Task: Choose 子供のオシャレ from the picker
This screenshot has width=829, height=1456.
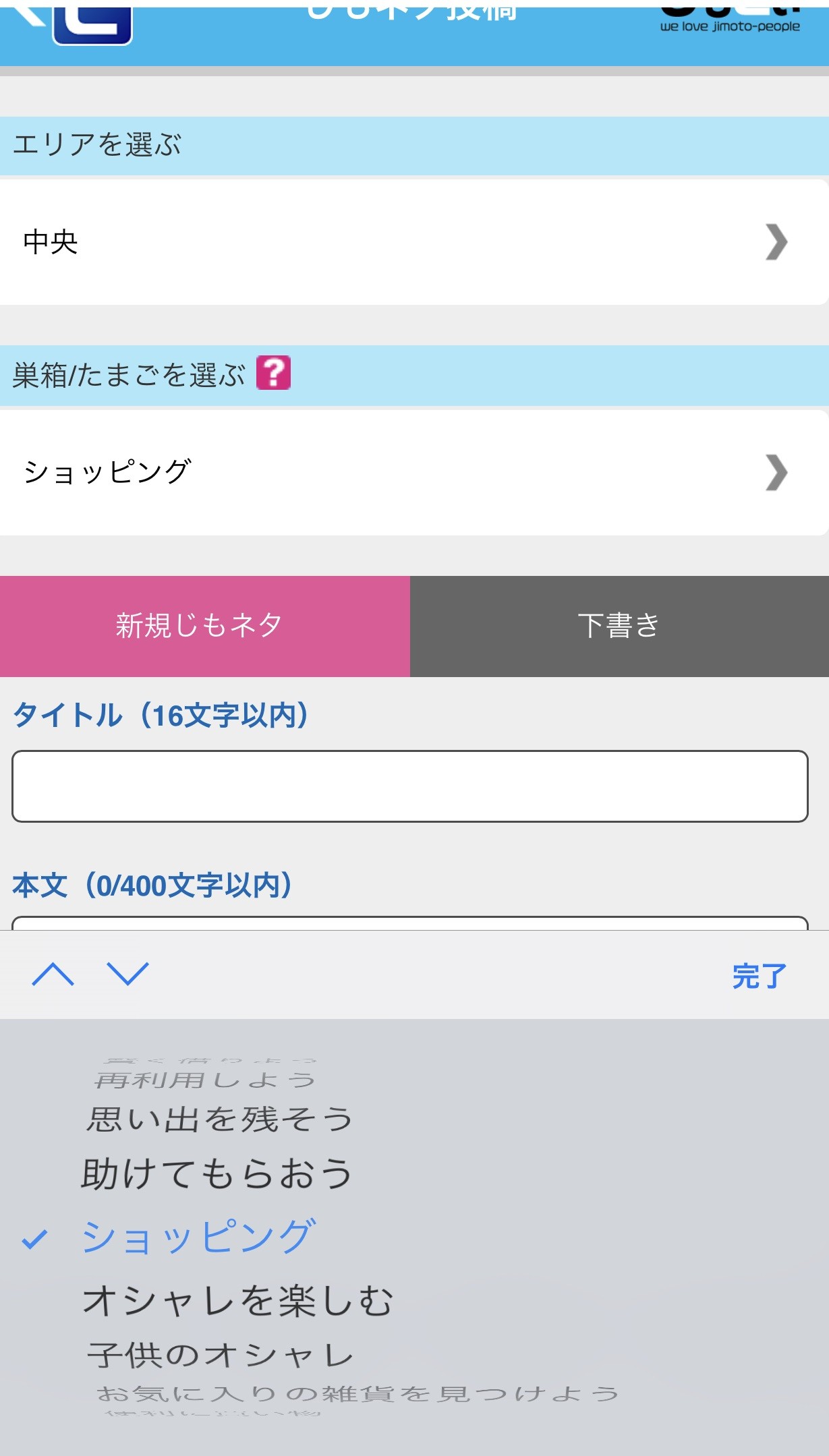Action: click(x=221, y=1355)
